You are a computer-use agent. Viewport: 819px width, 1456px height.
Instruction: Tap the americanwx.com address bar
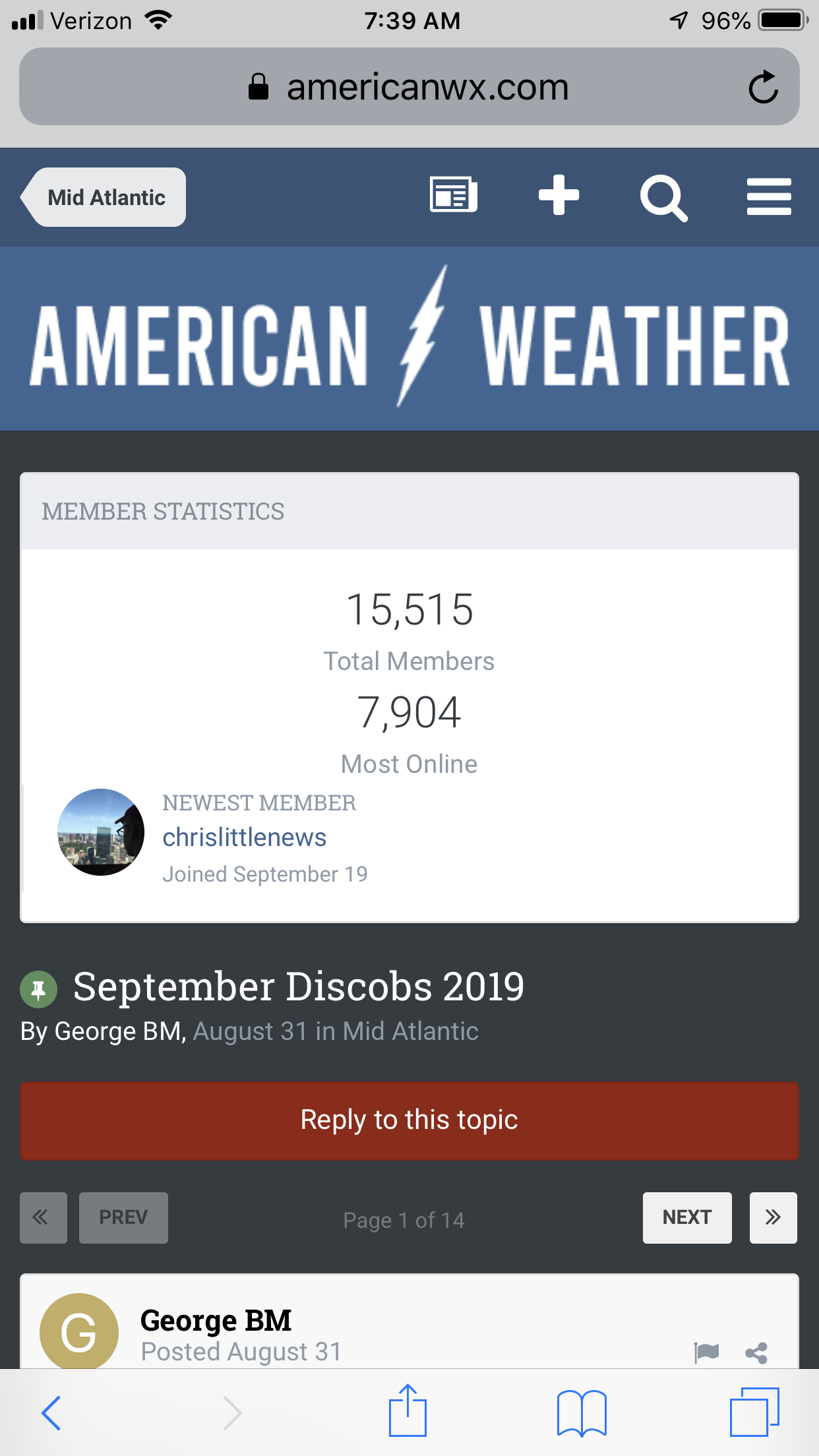(x=409, y=86)
